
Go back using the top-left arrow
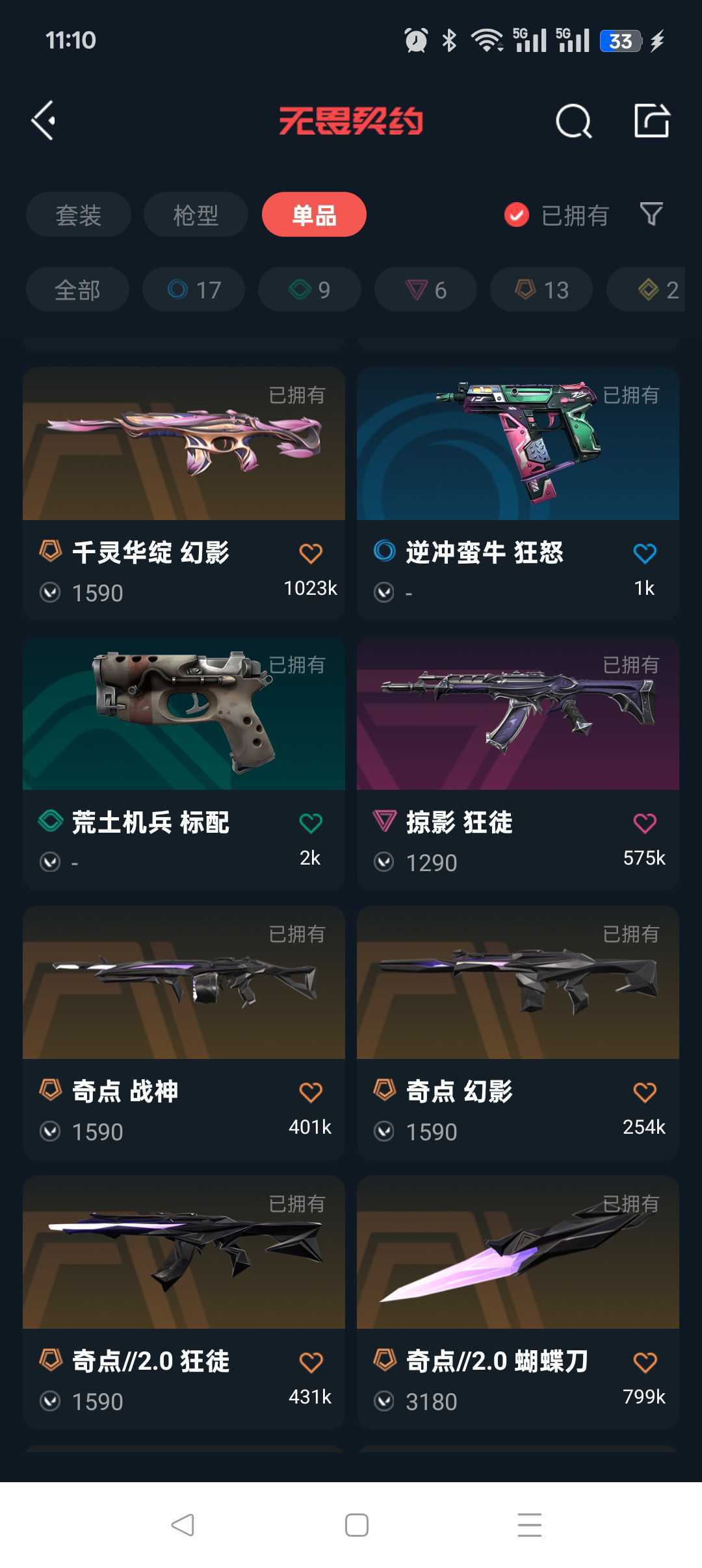tap(44, 120)
